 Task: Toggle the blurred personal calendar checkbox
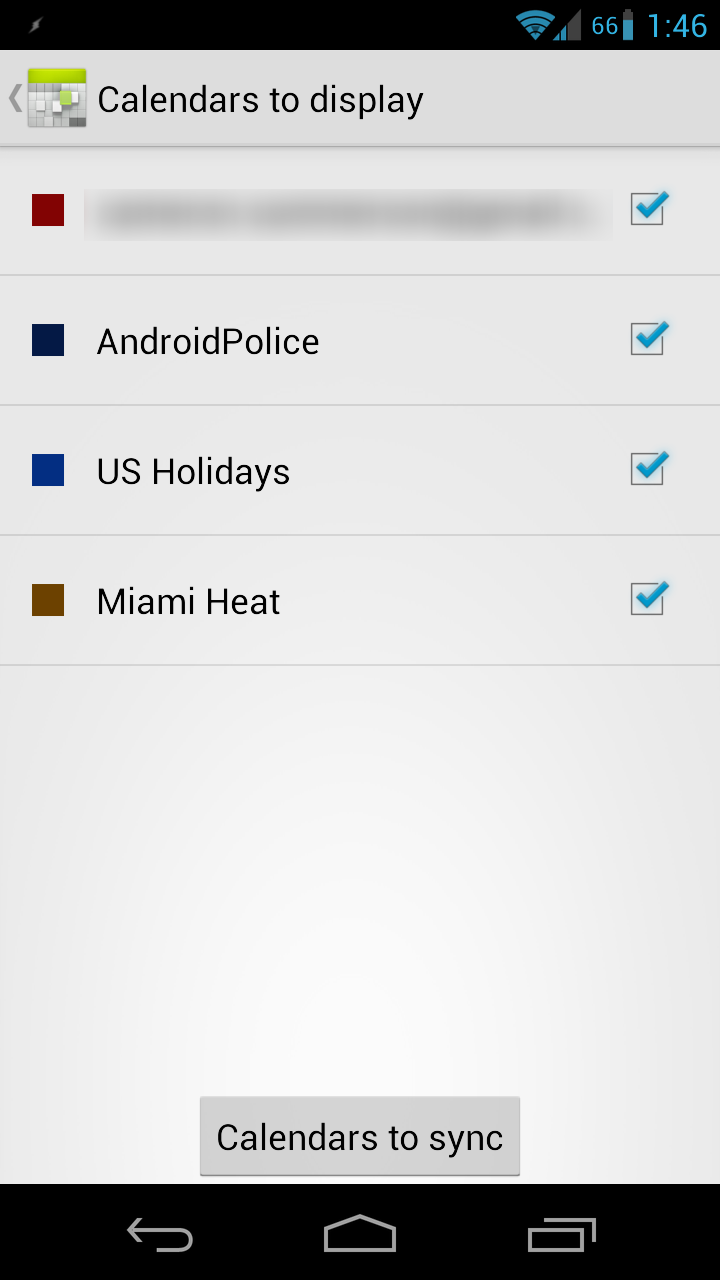647,210
